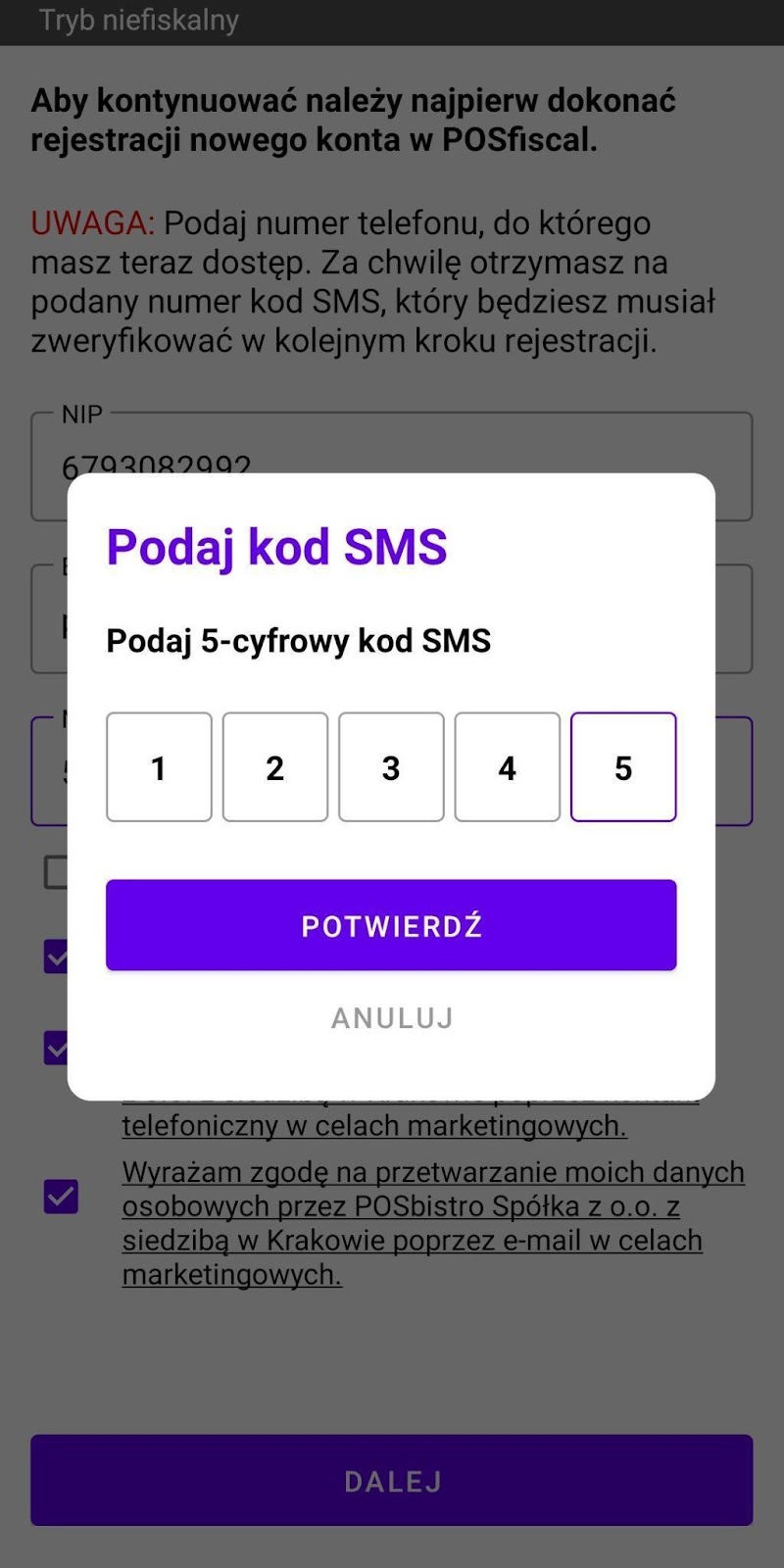The width and height of the screenshot is (784, 1568).
Task: Tap the POTWIERDŹ button to confirm code
Action: coord(391,925)
